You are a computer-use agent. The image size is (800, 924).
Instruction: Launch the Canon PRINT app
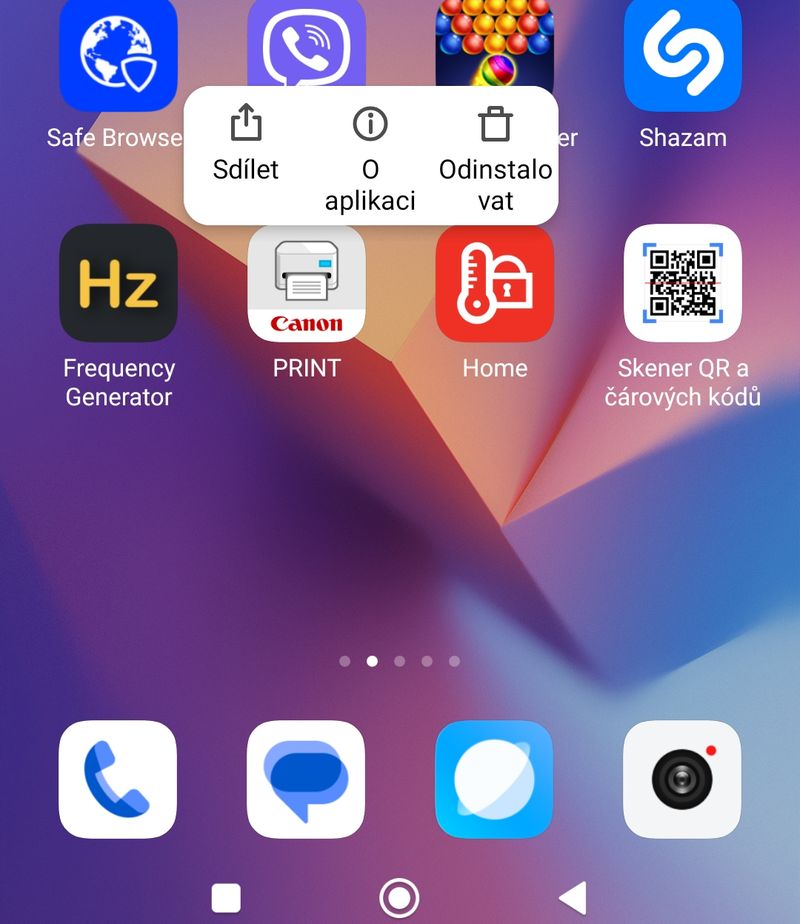tap(307, 283)
